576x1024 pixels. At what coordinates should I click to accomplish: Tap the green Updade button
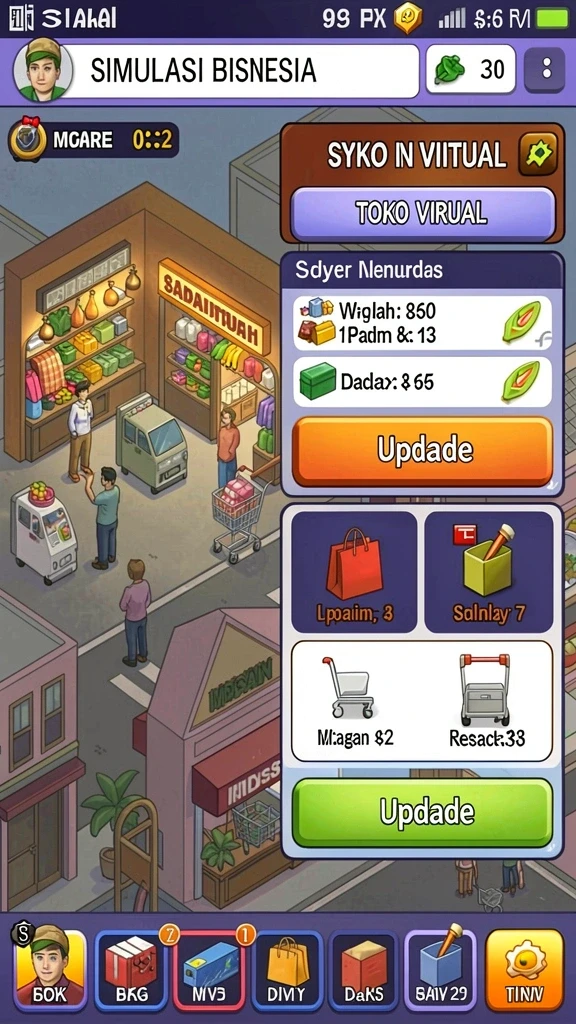[x=422, y=812]
